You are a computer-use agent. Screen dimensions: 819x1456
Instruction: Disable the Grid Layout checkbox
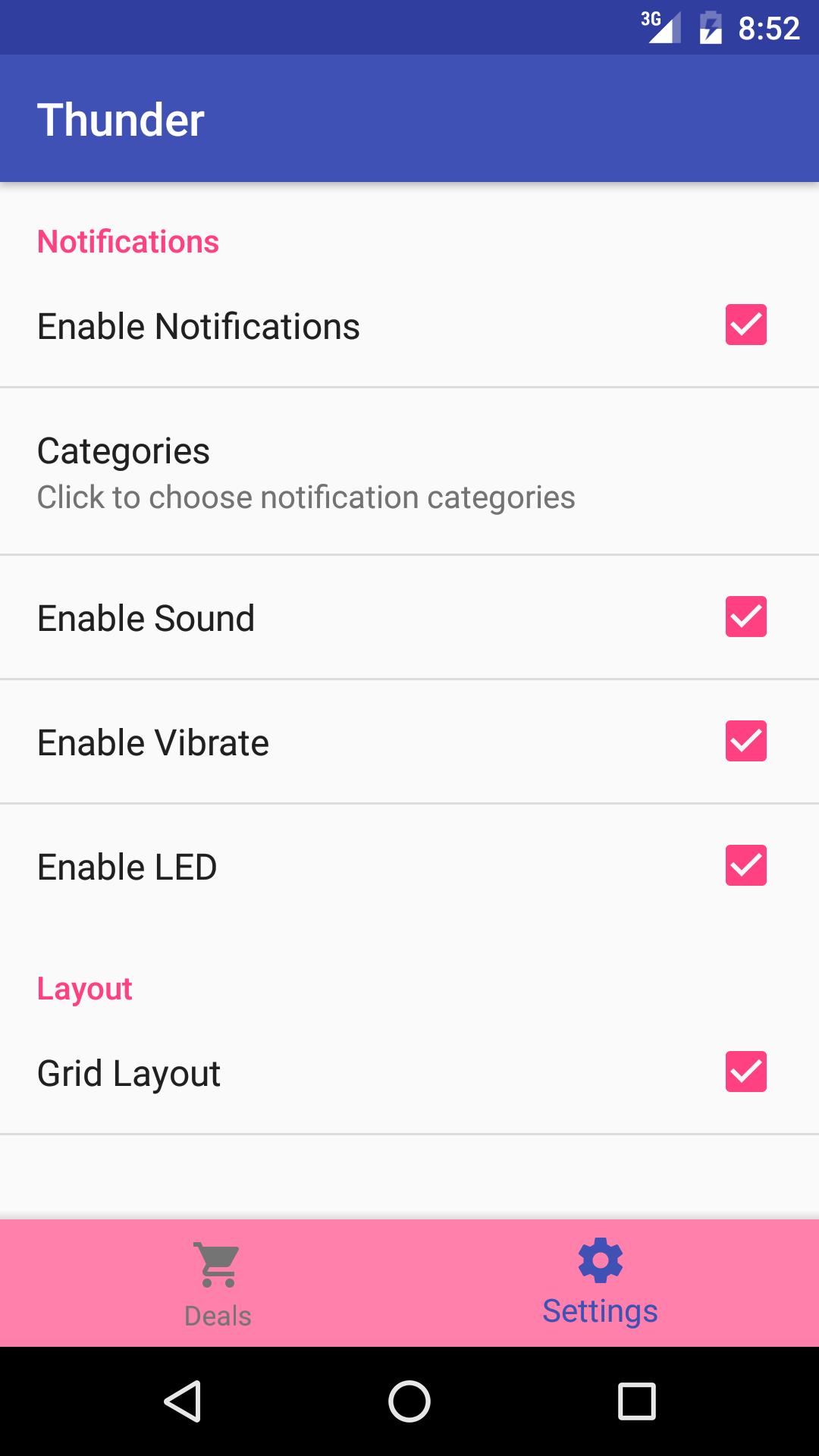pyautogui.click(x=746, y=1072)
